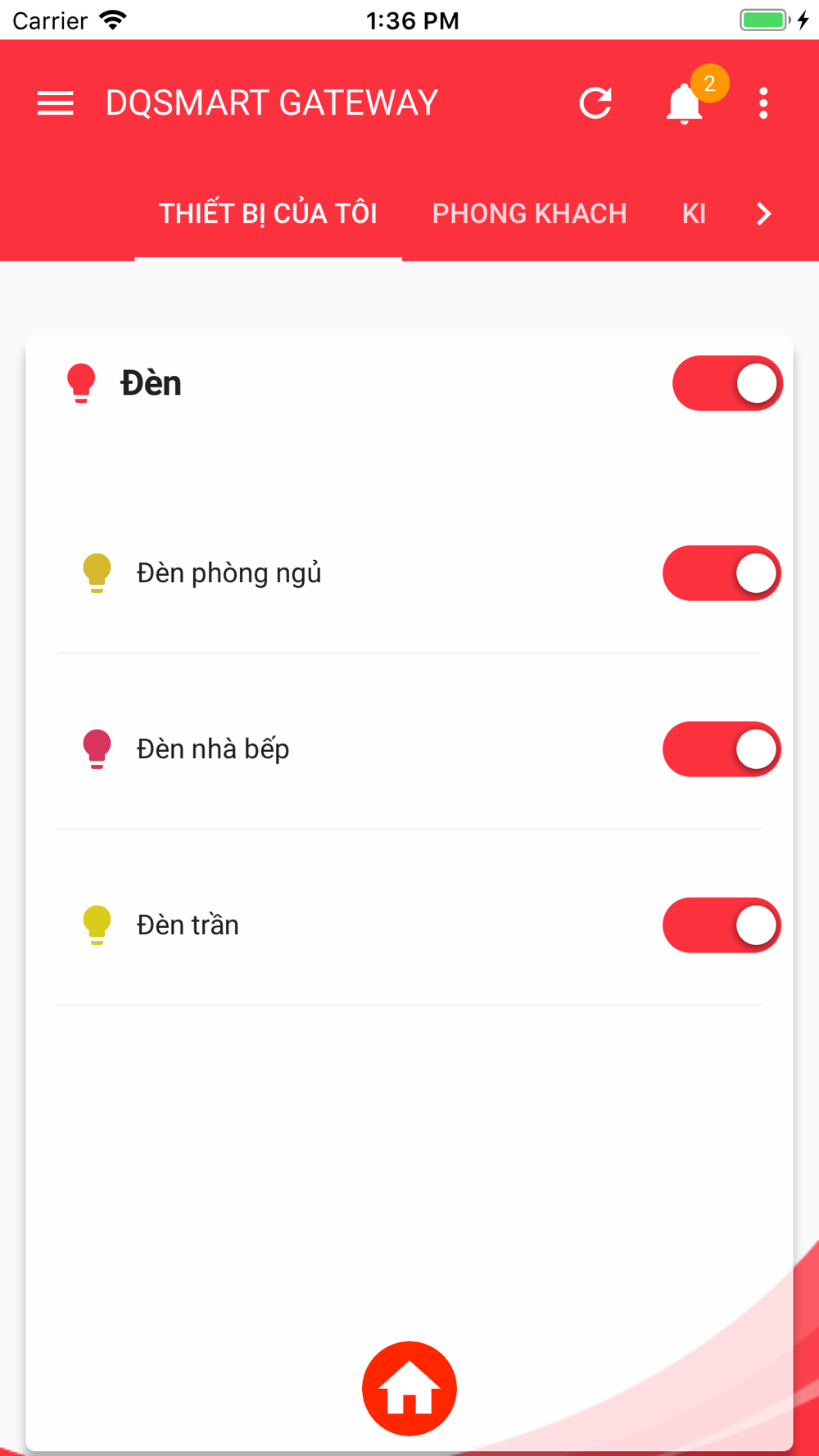Tap the arrow to show more tabs

click(764, 214)
